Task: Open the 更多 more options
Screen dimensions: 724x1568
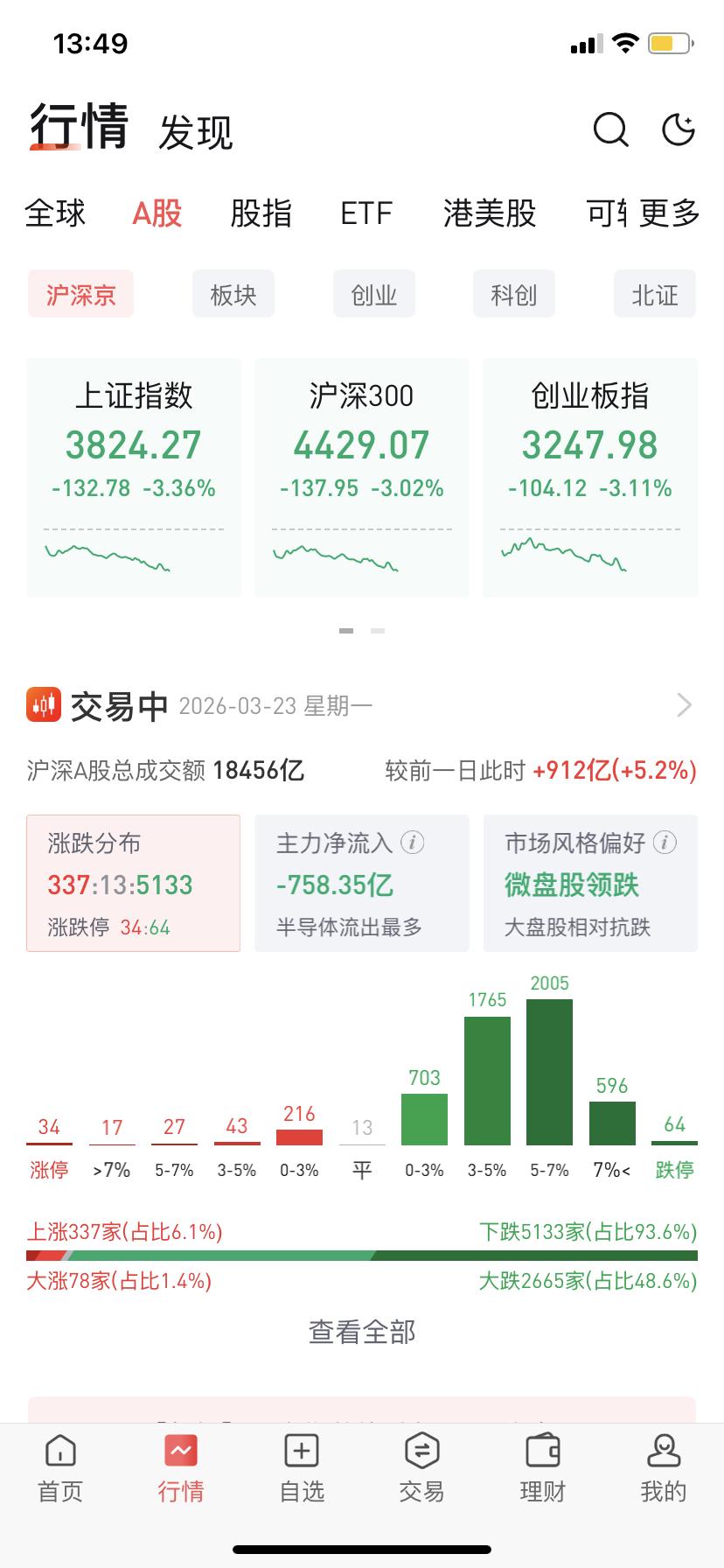Action: tap(668, 213)
